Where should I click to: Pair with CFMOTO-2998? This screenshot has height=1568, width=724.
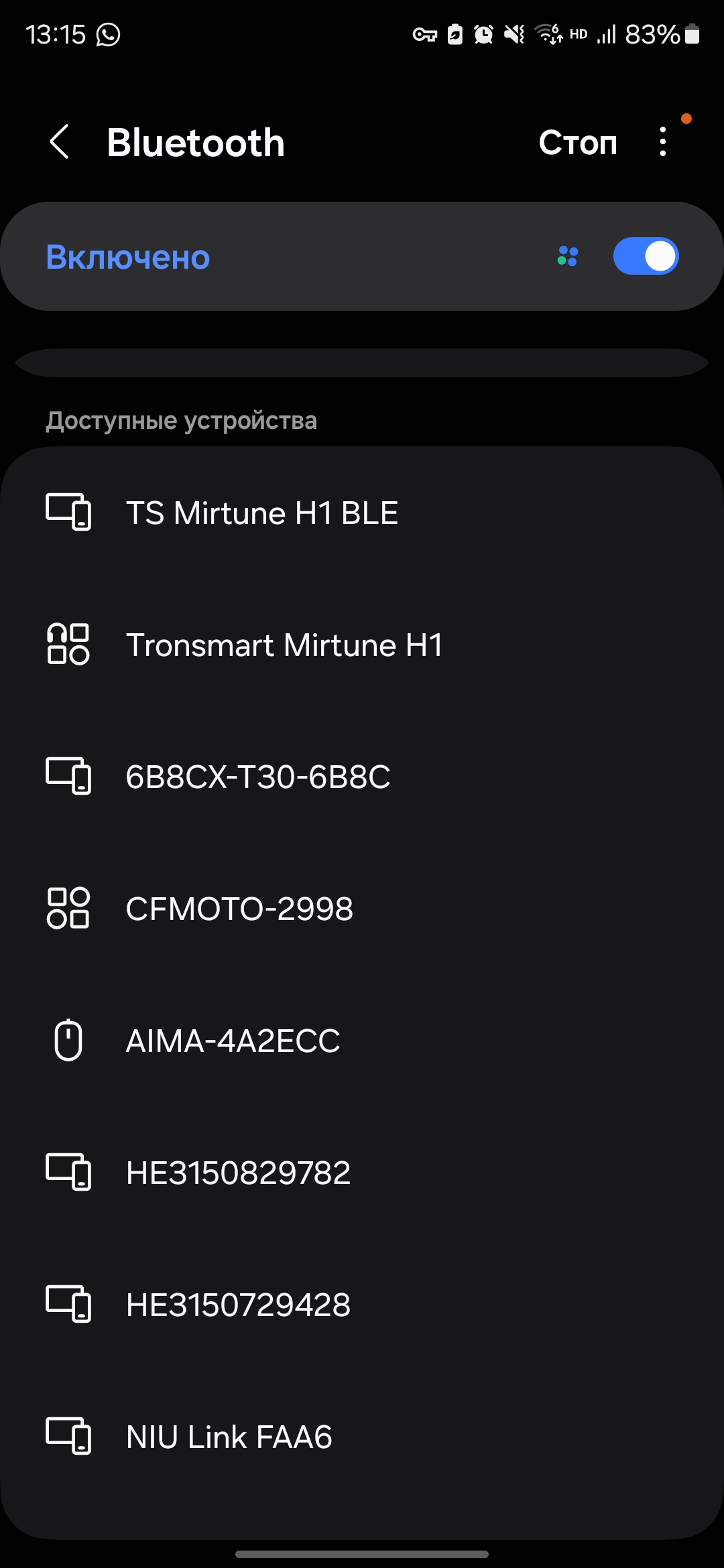coord(362,909)
